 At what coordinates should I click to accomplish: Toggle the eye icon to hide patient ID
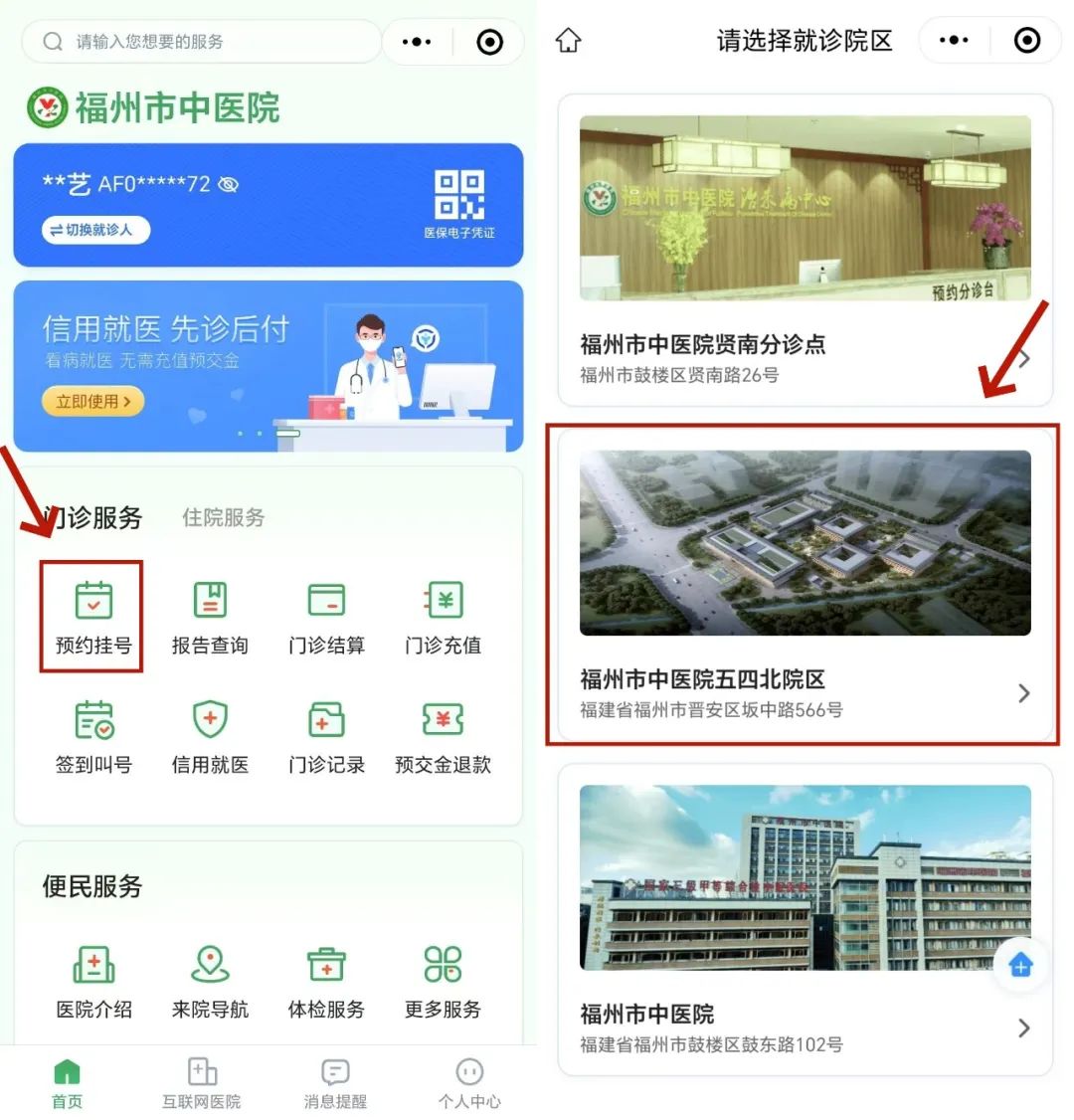[230, 183]
